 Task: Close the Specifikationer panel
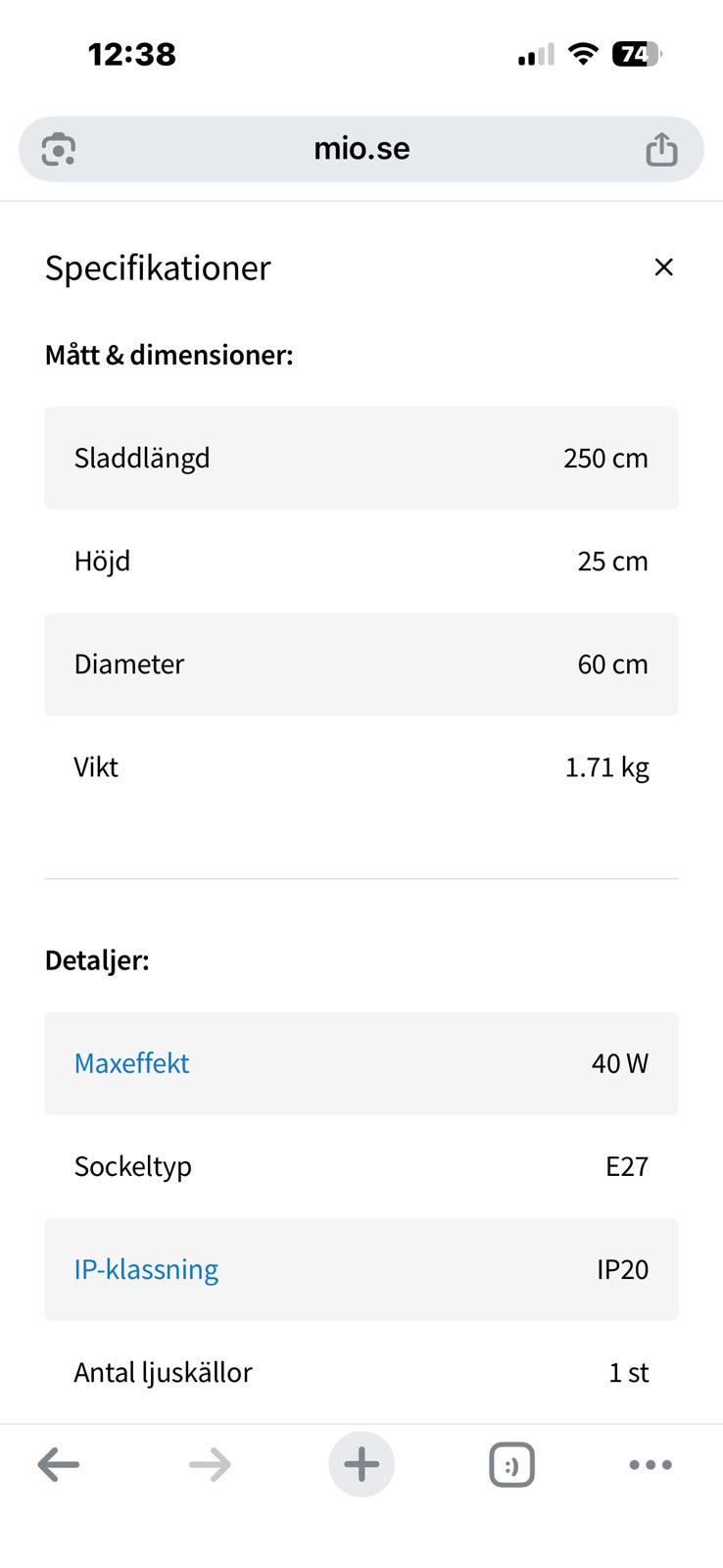[x=663, y=268]
